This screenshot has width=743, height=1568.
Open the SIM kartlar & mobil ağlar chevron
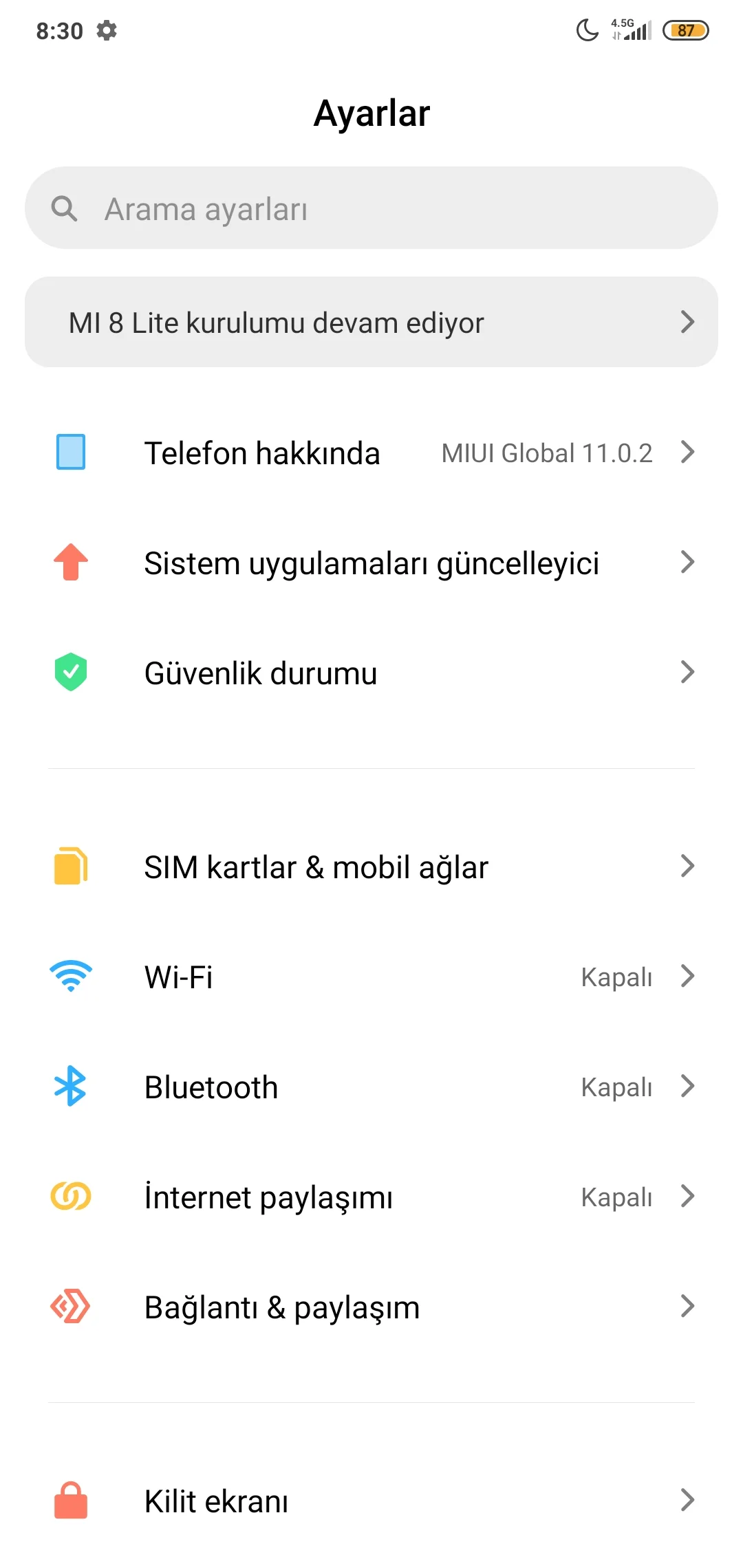pos(687,867)
